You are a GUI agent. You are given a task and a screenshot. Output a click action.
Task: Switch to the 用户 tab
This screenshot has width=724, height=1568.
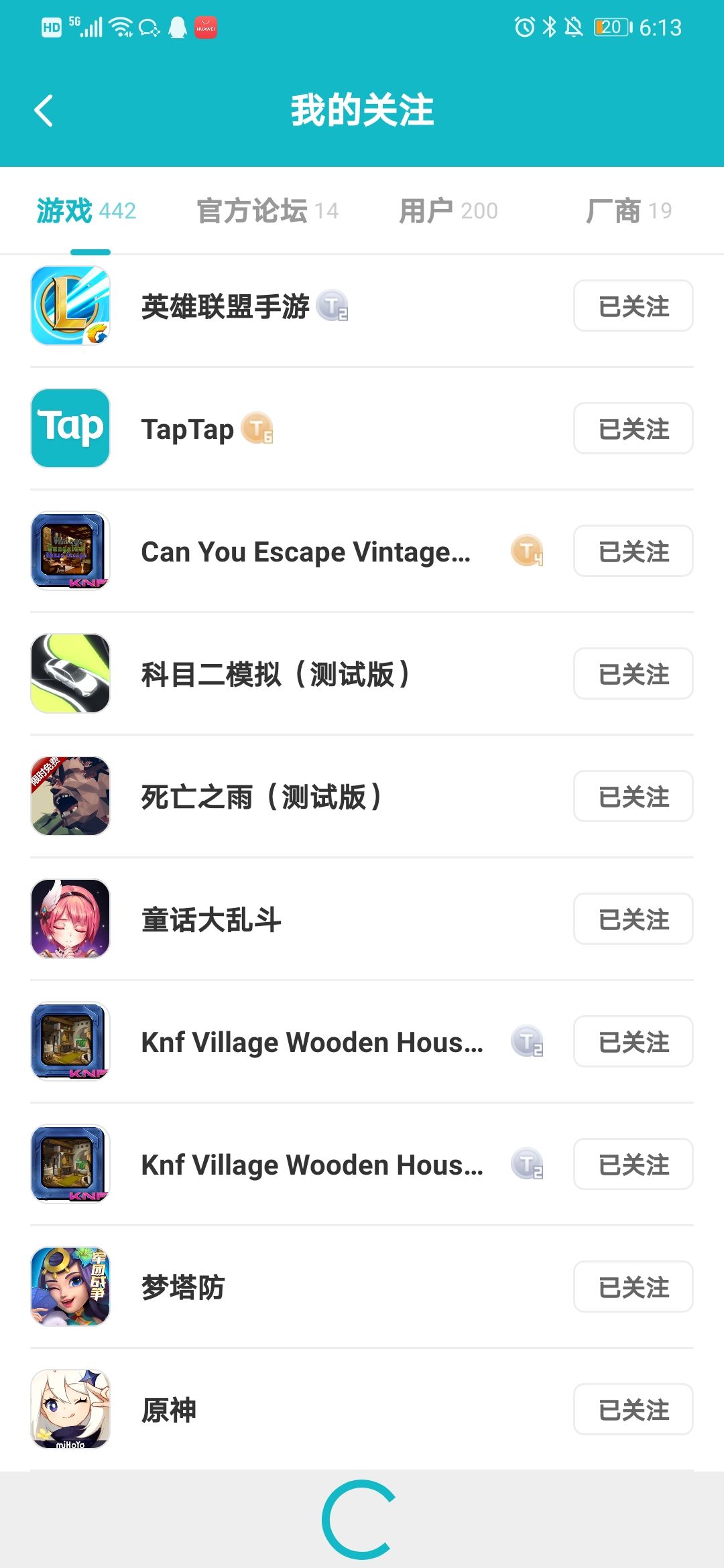[x=448, y=211]
